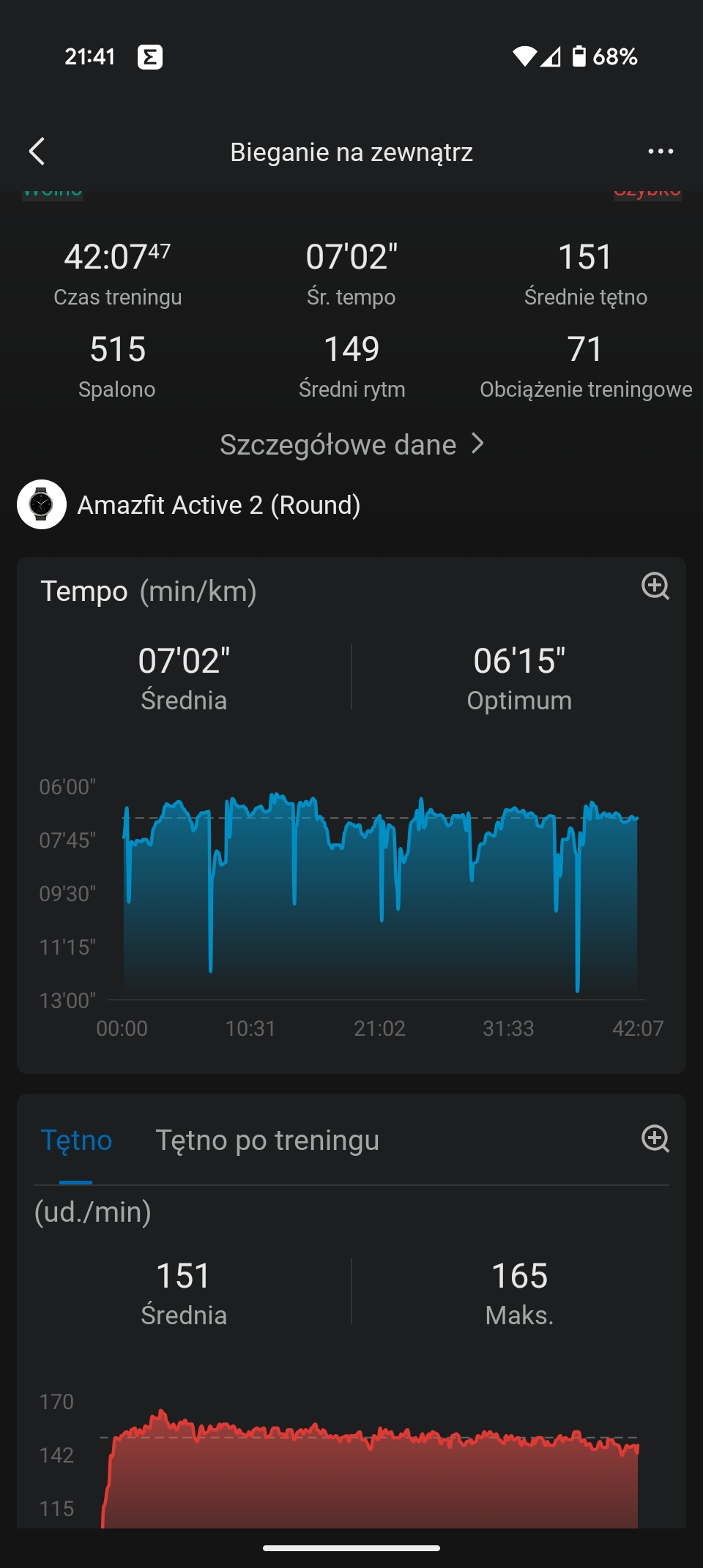Enlarge the Tętno heart rate chart

click(655, 1138)
